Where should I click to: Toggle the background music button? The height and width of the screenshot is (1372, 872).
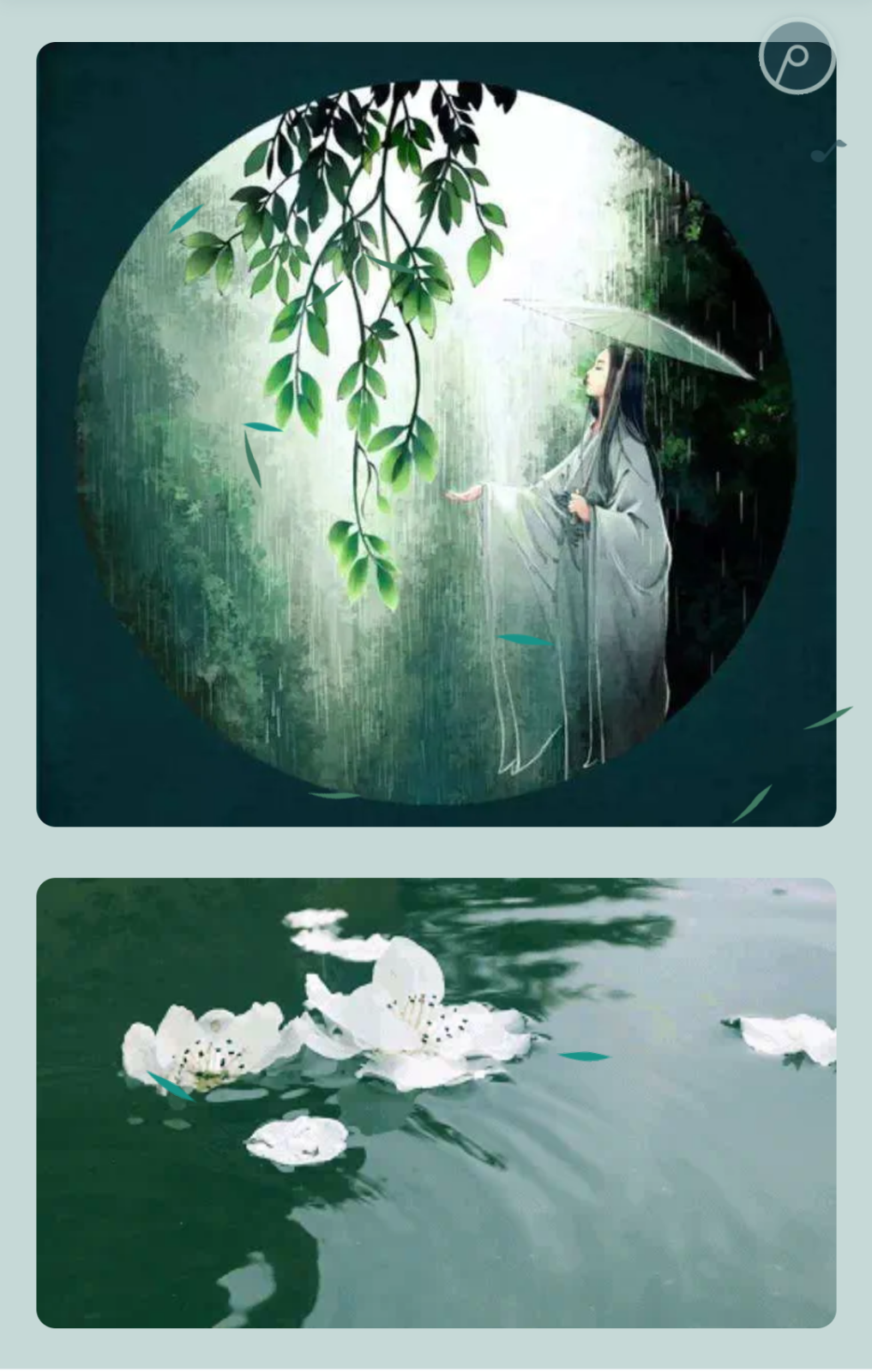click(797, 57)
